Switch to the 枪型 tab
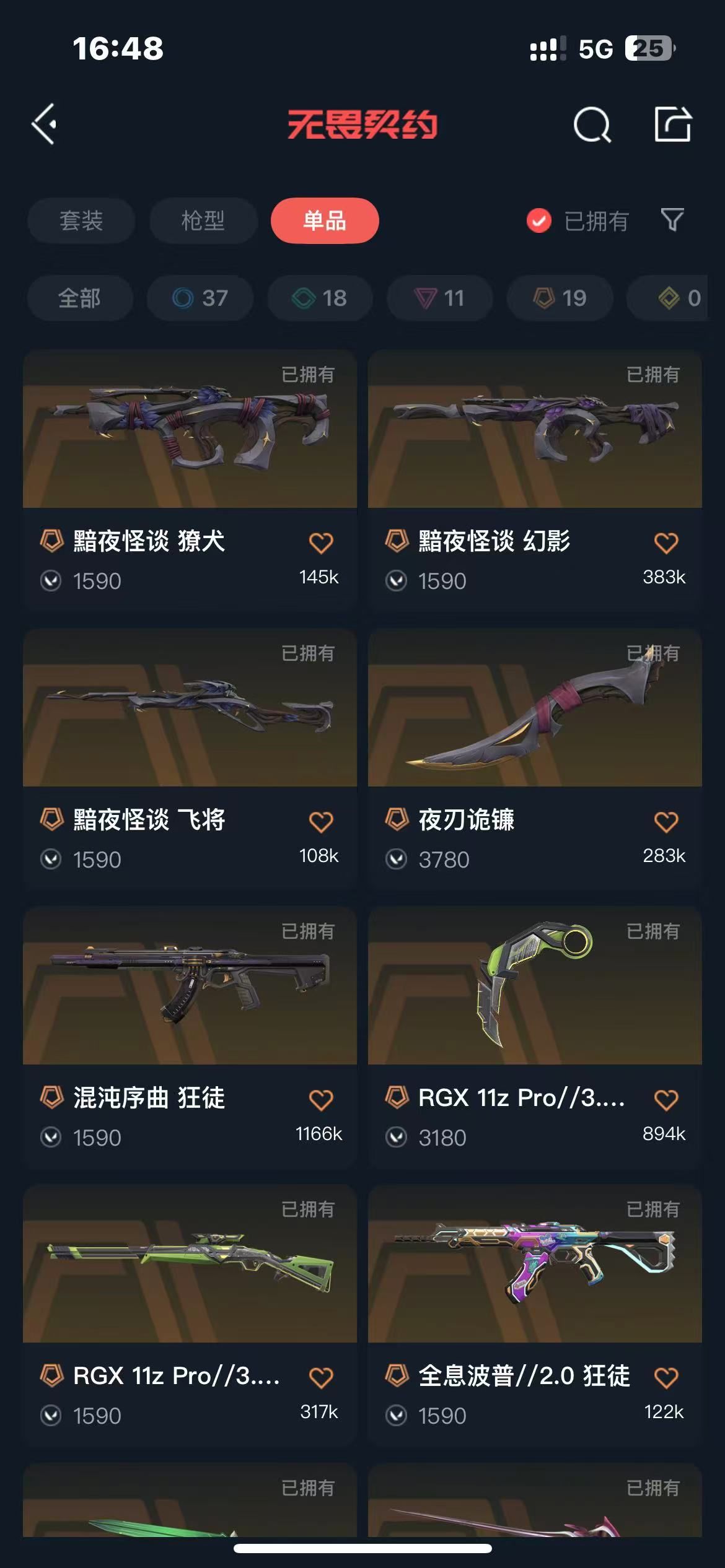The width and height of the screenshot is (725, 1568). pyautogui.click(x=203, y=221)
